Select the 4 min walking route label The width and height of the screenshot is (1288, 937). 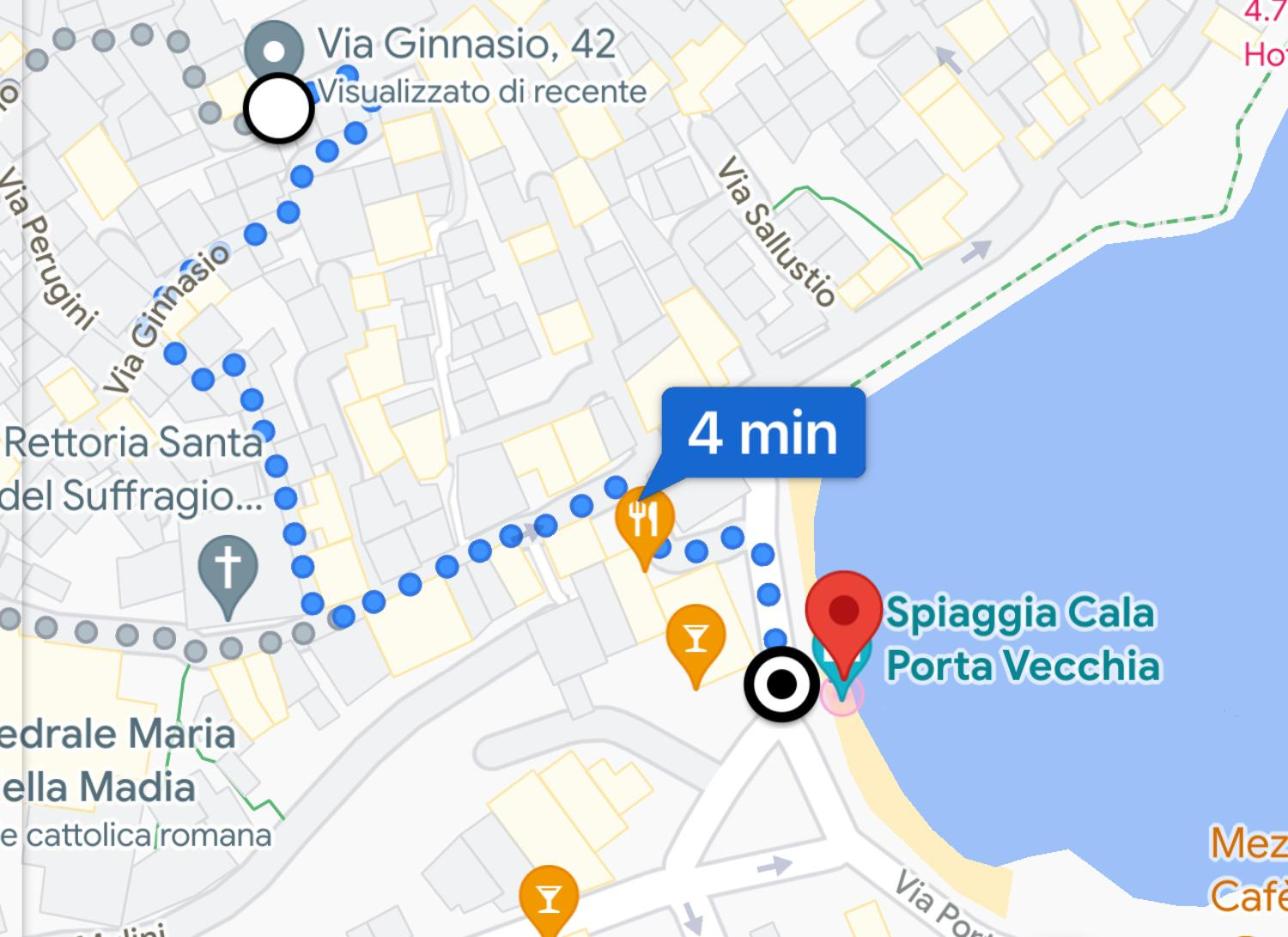763,432
